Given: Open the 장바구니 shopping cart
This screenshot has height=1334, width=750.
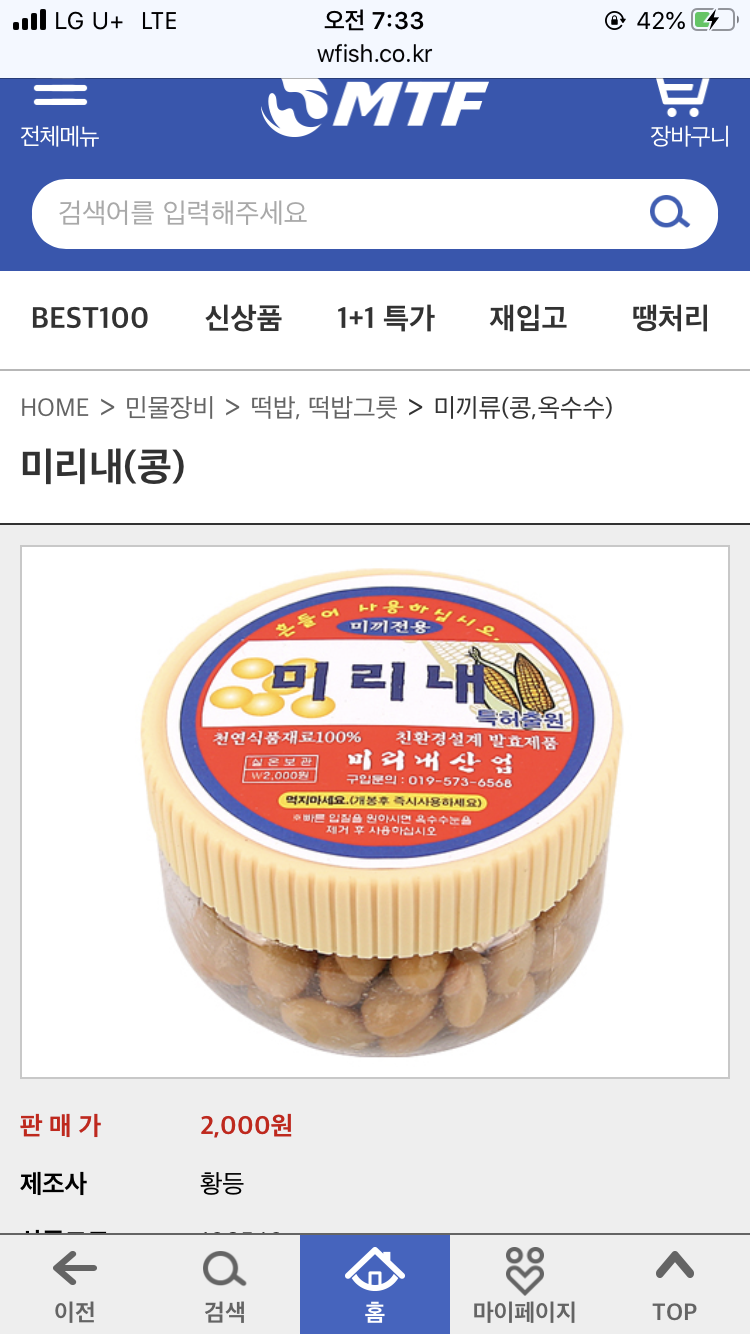Looking at the screenshot, I should pyautogui.click(x=689, y=112).
